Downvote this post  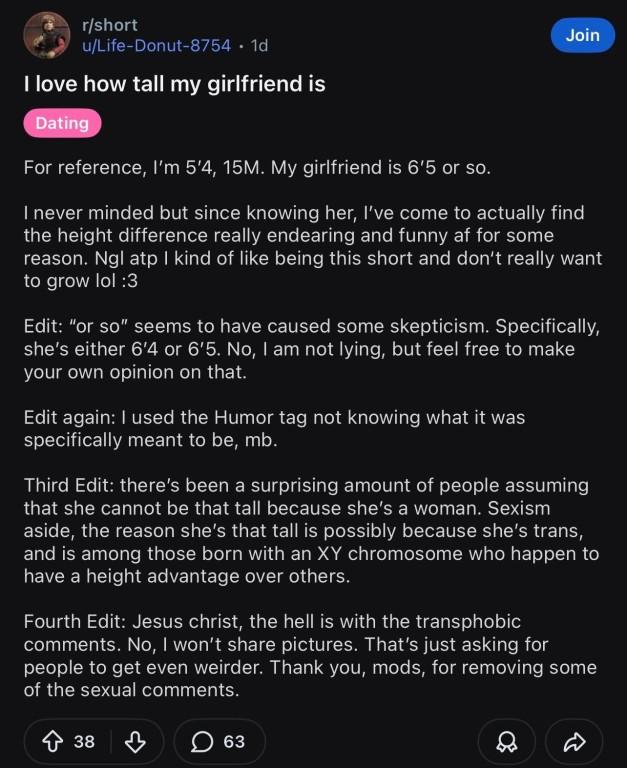click(134, 741)
